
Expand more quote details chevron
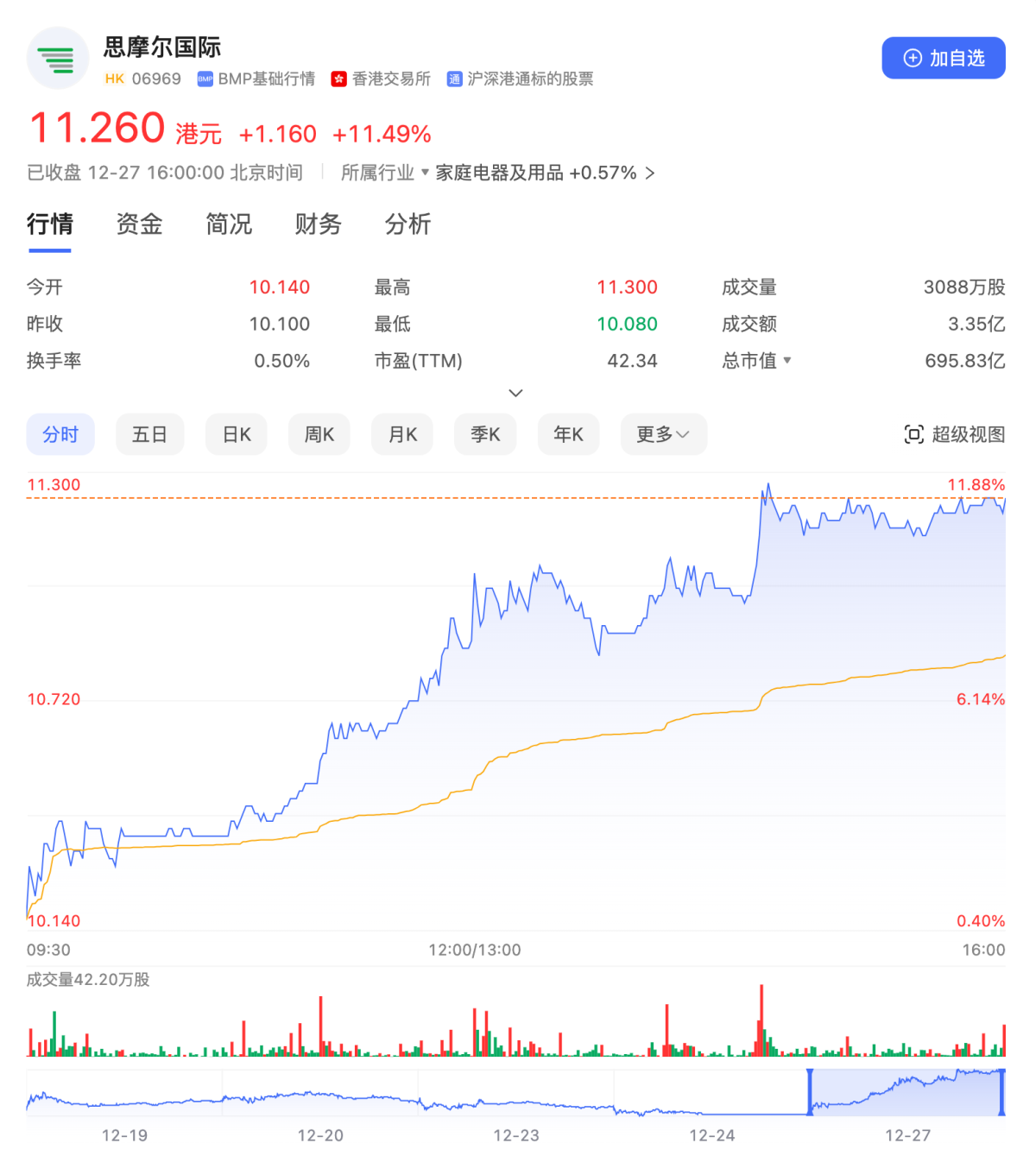[516, 393]
